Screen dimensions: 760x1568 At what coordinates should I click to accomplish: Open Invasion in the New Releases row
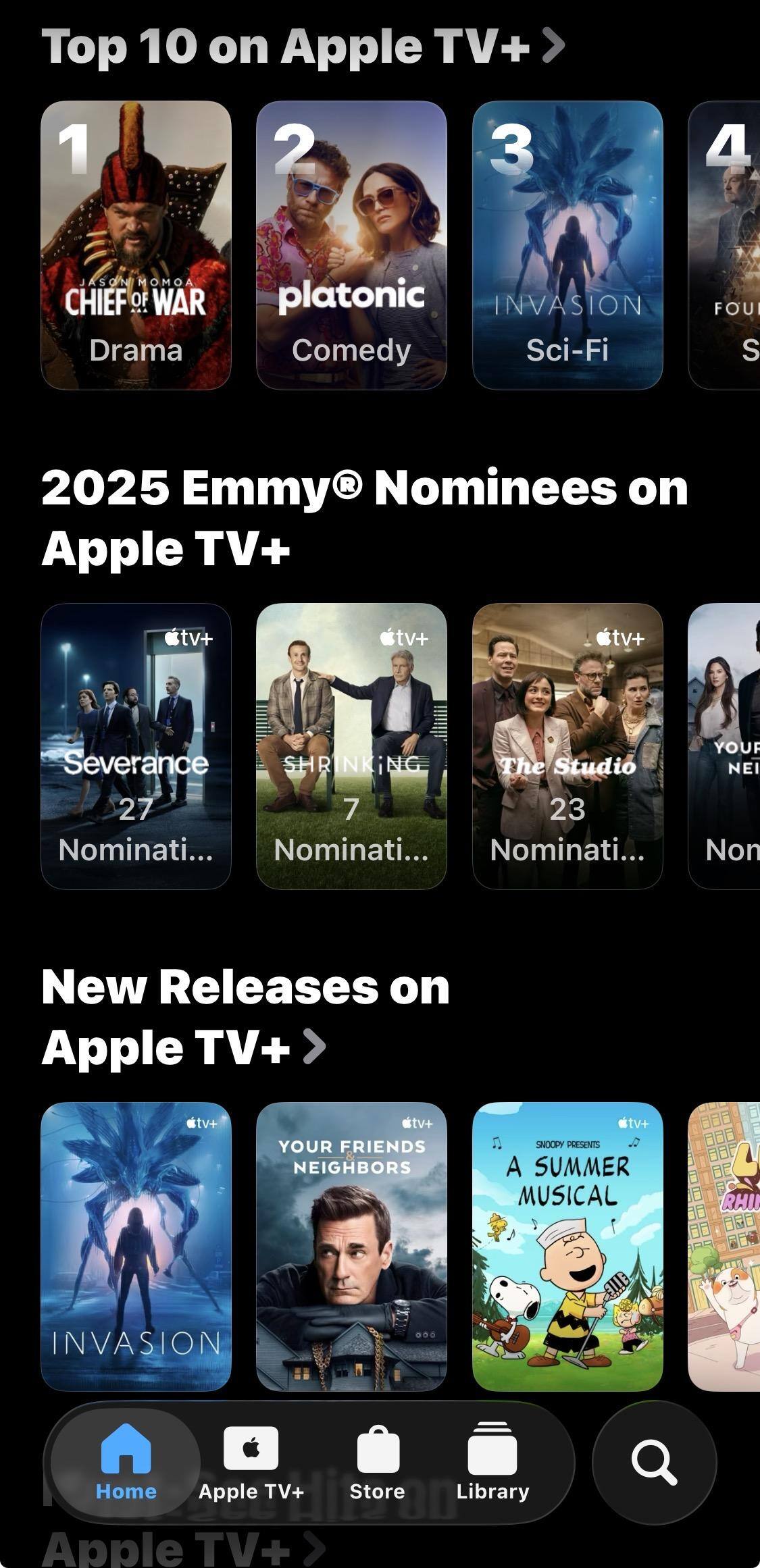(x=136, y=1246)
